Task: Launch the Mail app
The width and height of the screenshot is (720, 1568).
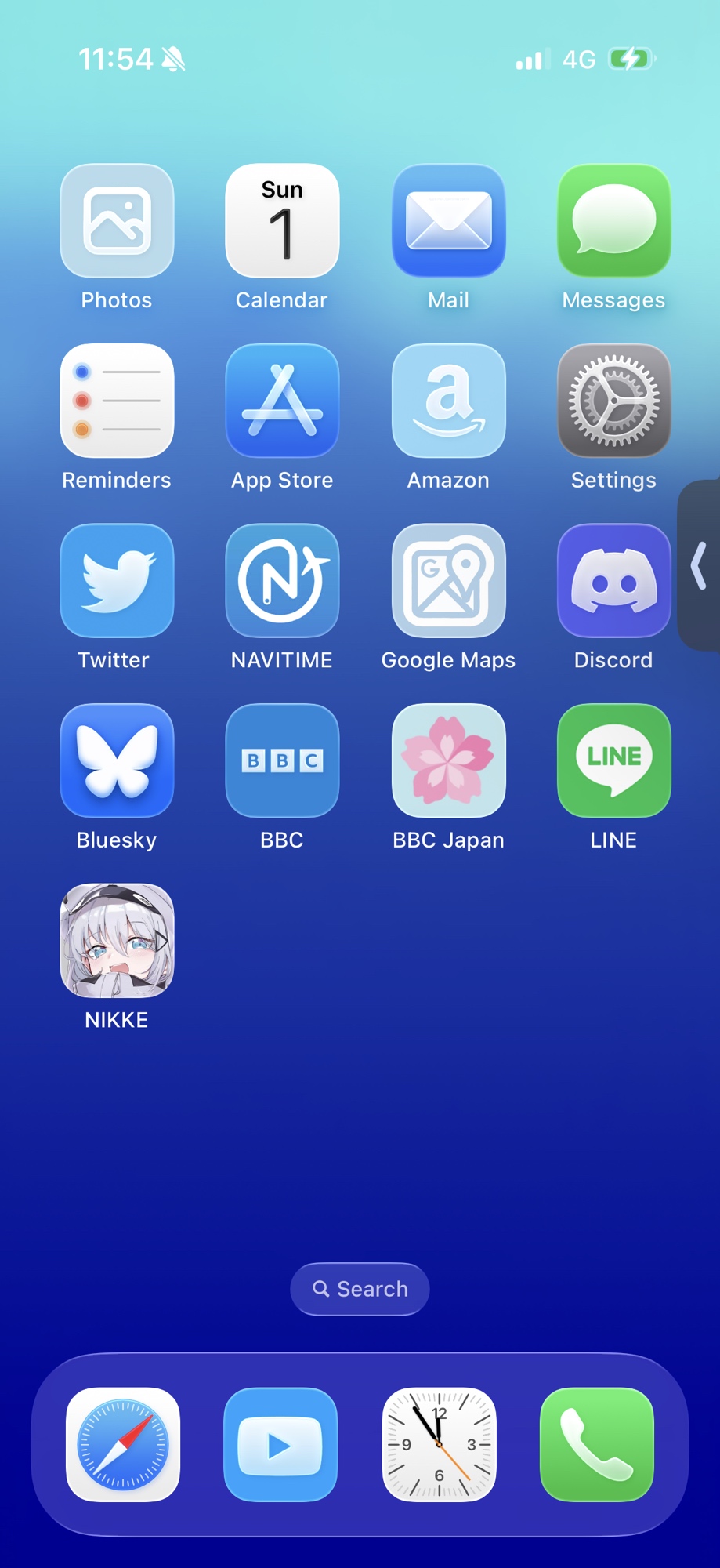Action: coord(448,221)
